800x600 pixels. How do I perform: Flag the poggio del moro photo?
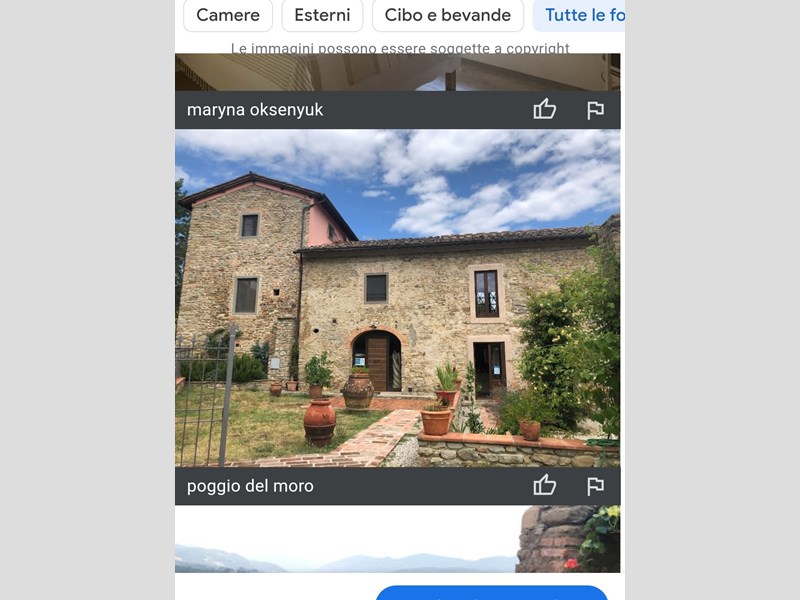595,486
